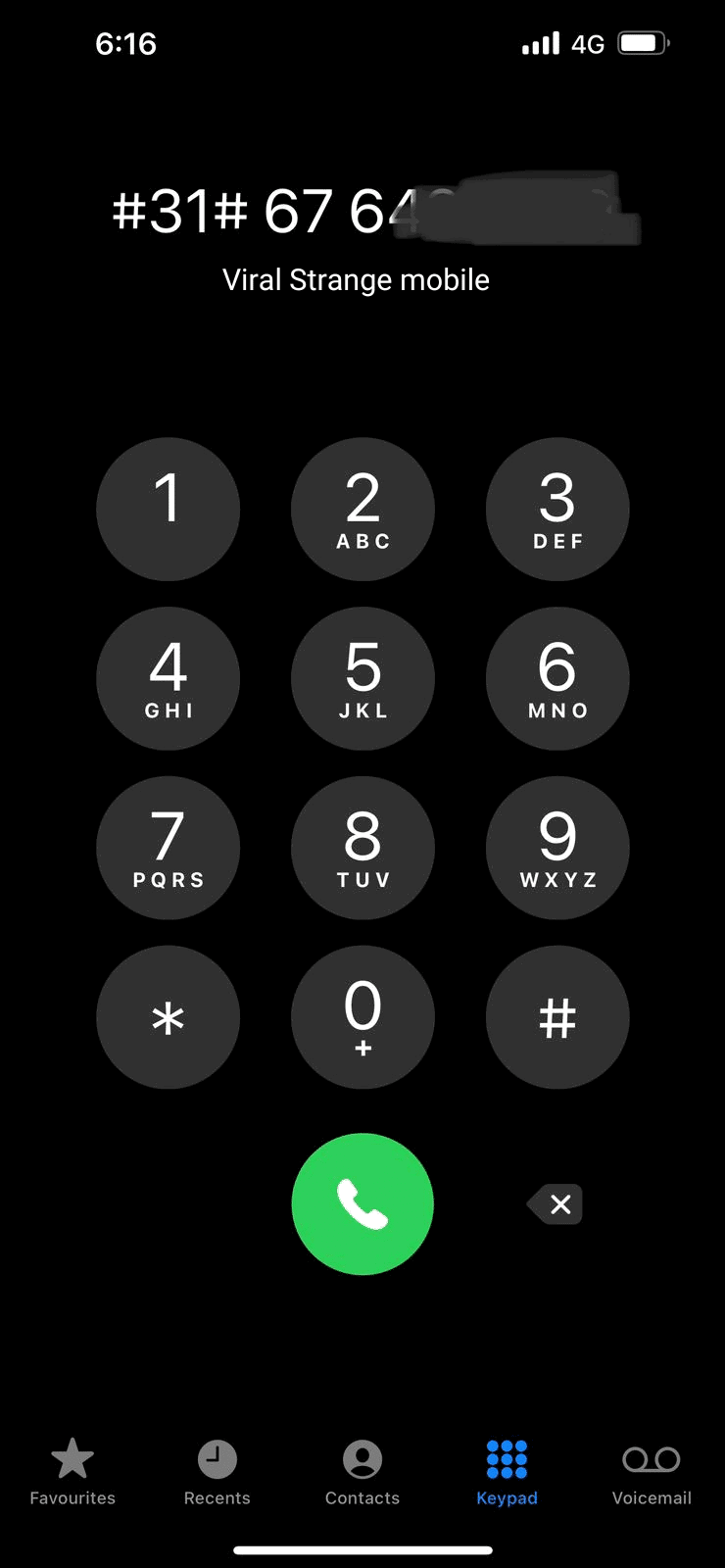Enter digit 7 PQRS

click(x=168, y=848)
